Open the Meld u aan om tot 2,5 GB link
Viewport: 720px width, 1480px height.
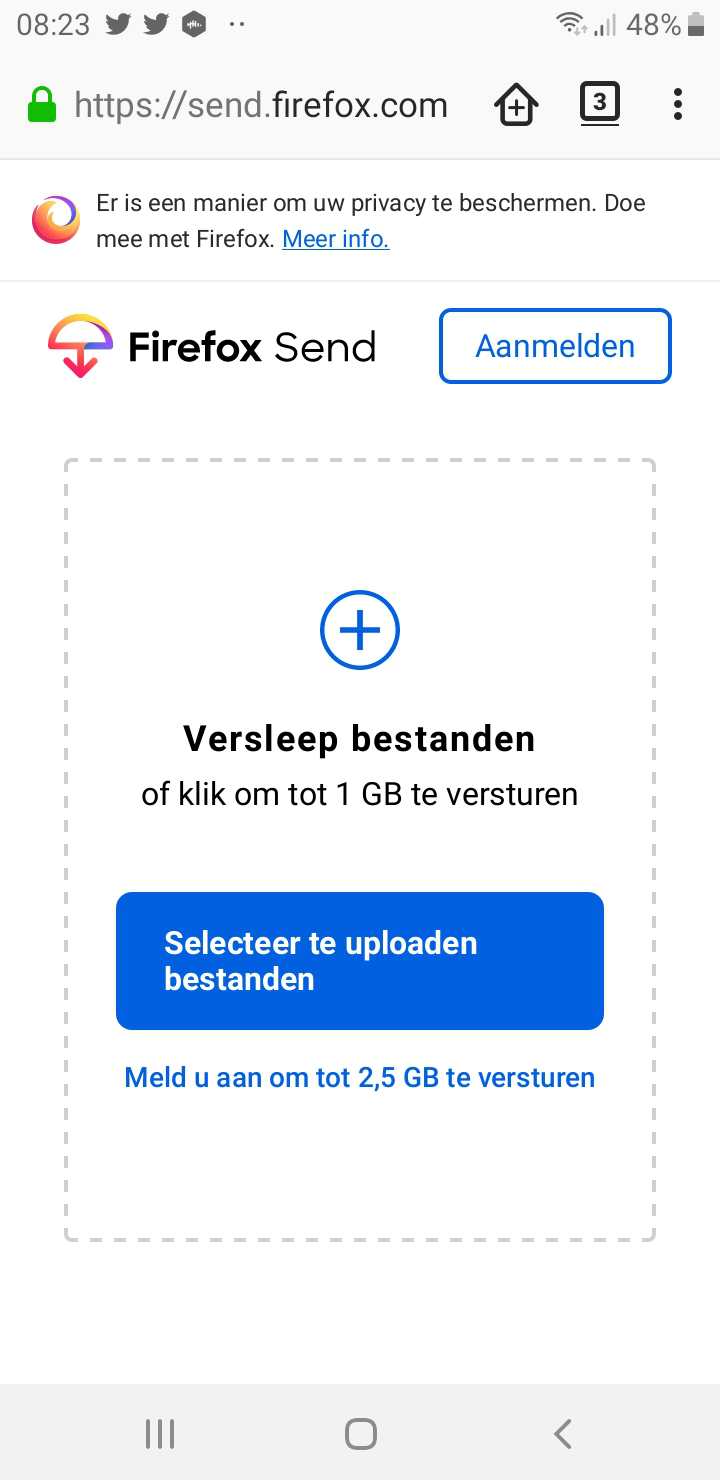tap(360, 1077)
